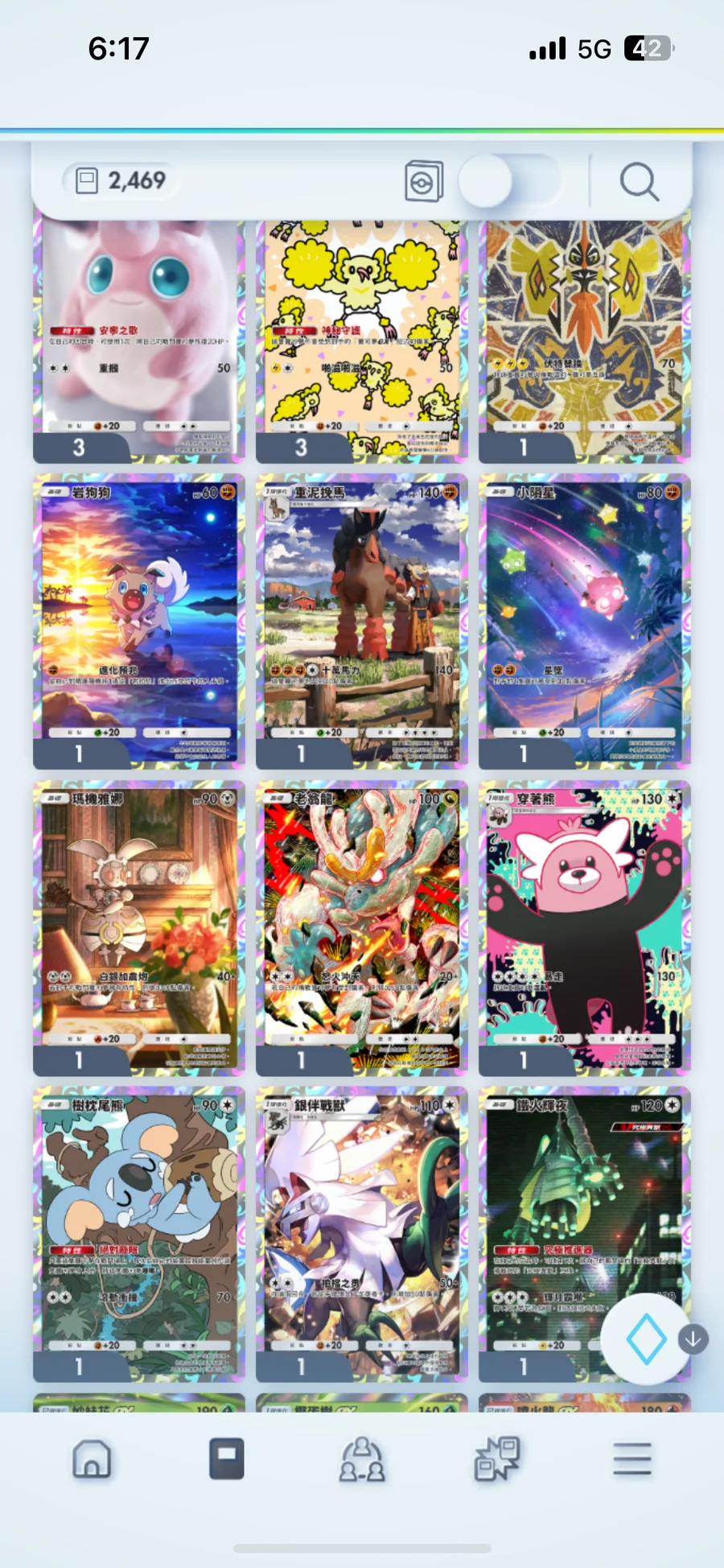Open the 銀伴戰獸 card
Image resolution: width=724 pixels, height=1568 pixels.
(x=361, y=1233)
